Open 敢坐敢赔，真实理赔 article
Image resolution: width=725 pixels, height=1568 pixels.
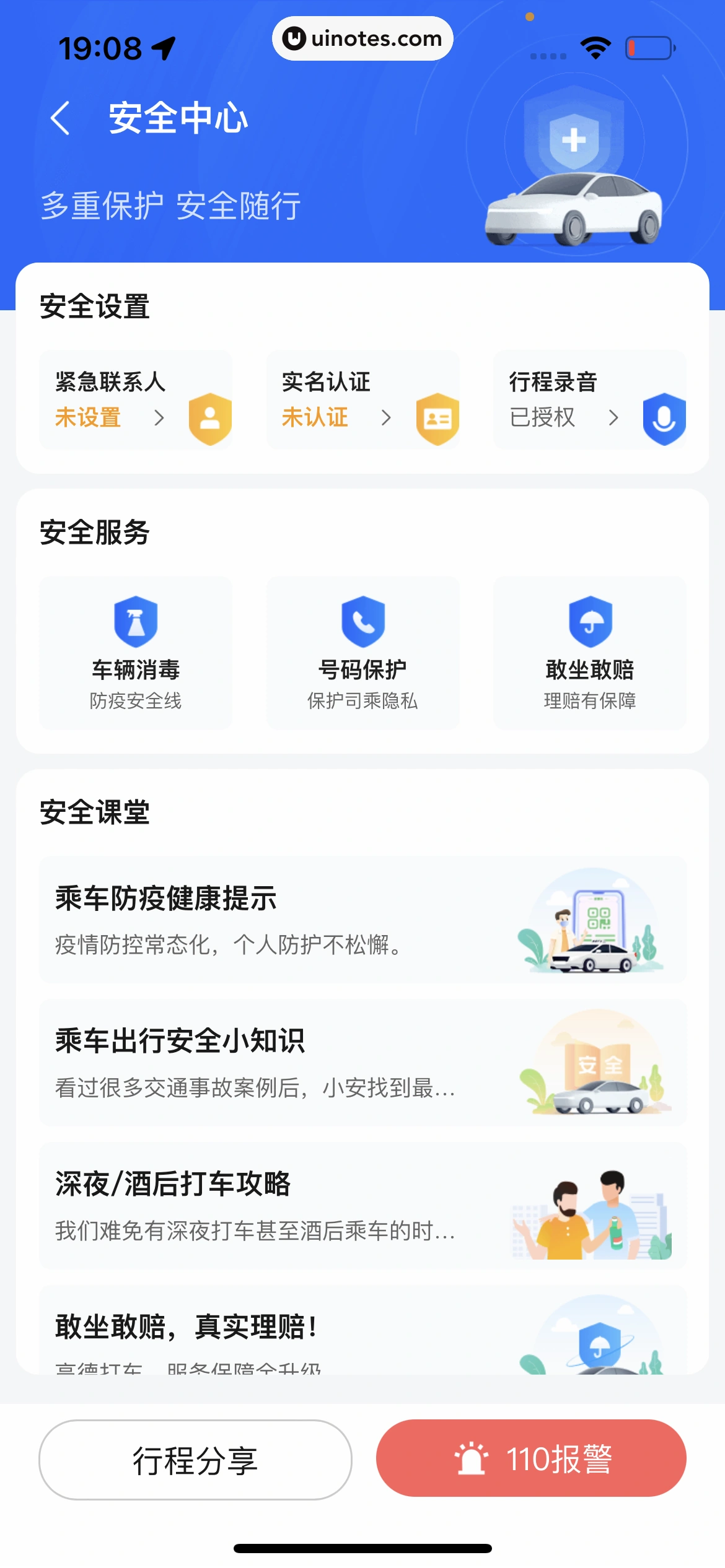pos(362,1331)
